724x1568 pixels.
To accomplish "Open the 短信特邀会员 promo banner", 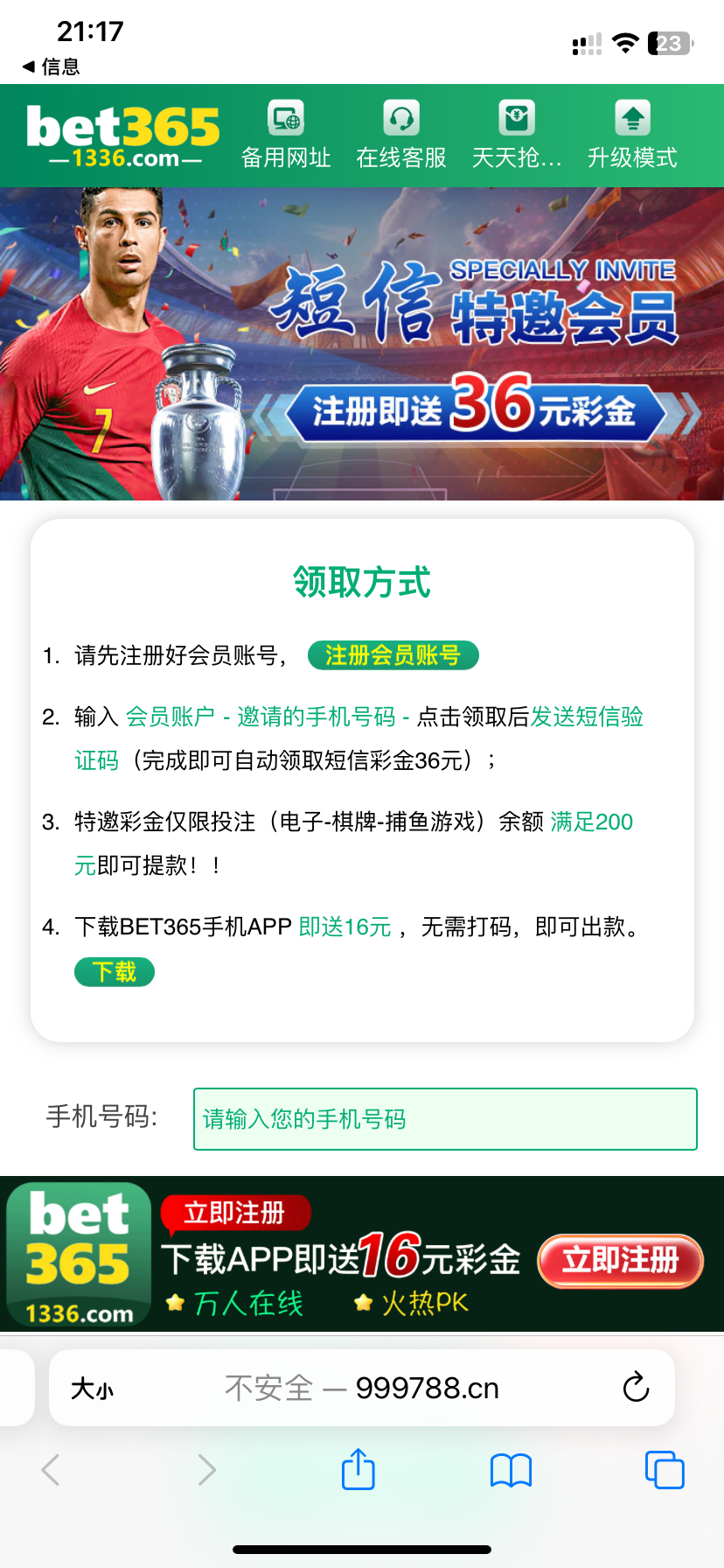I will tap(362, 344).
